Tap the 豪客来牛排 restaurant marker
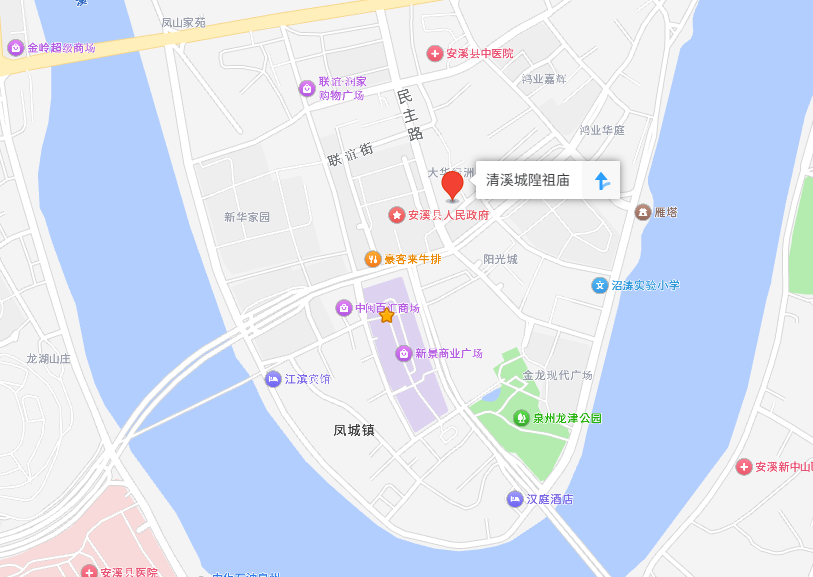813x577 pixels. tap(373, 259)
